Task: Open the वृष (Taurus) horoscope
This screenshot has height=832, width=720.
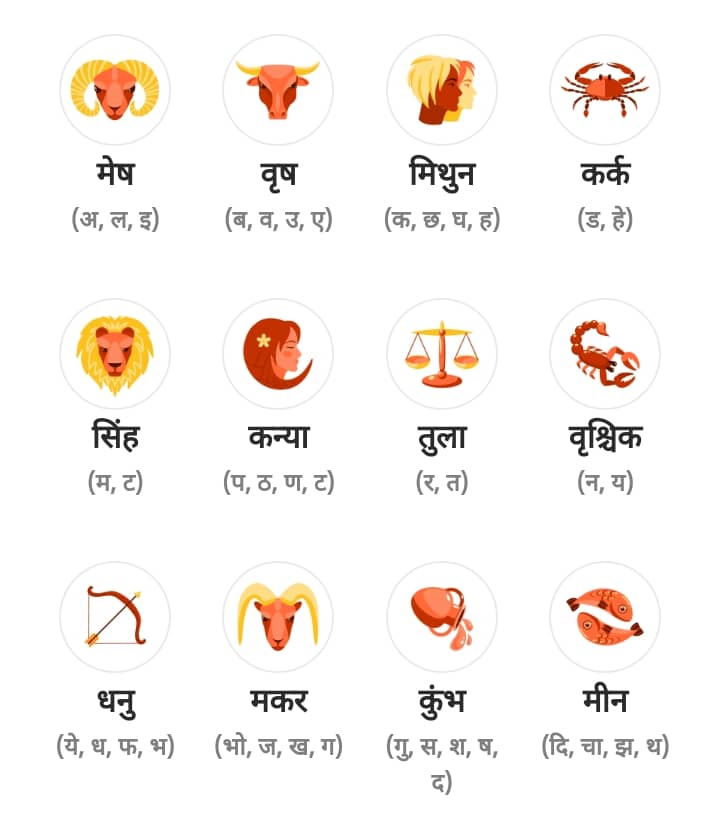Action: tap(278, 90)
